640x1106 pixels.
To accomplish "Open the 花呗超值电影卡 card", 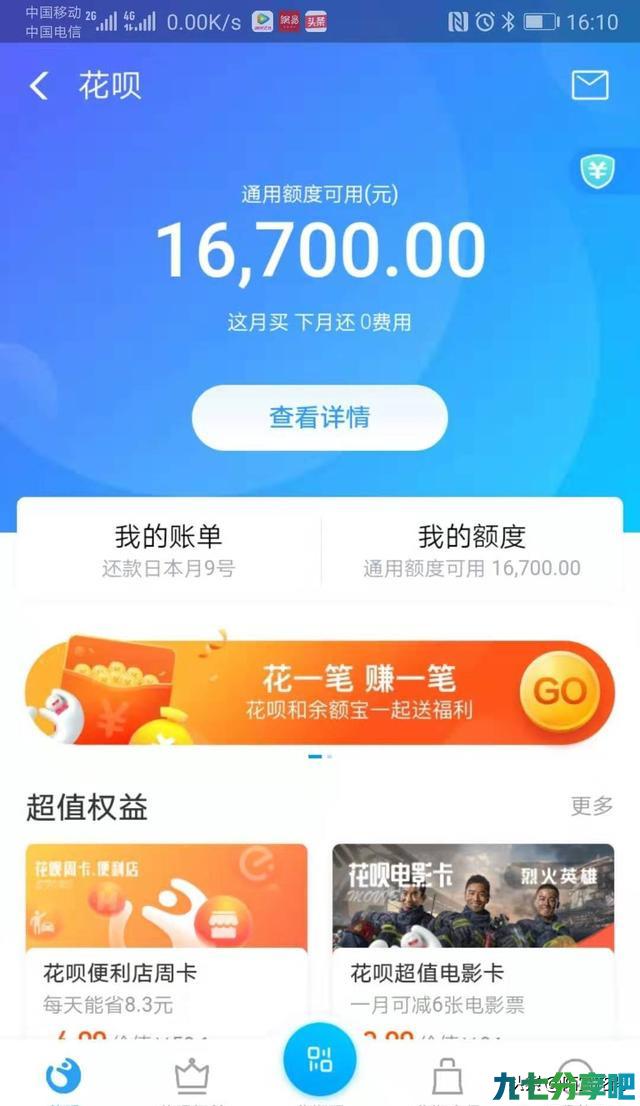I will pos(473,940).
